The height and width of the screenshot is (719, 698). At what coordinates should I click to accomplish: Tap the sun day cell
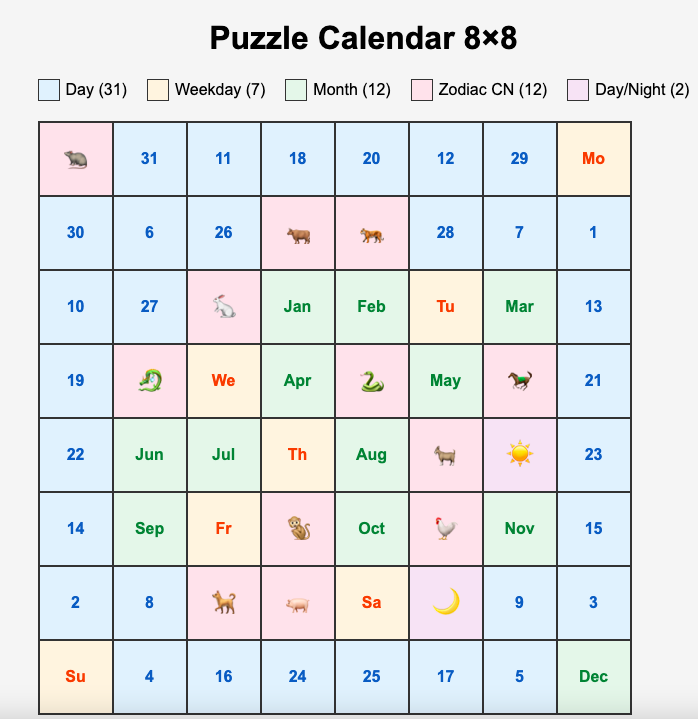tap(519, 454)
